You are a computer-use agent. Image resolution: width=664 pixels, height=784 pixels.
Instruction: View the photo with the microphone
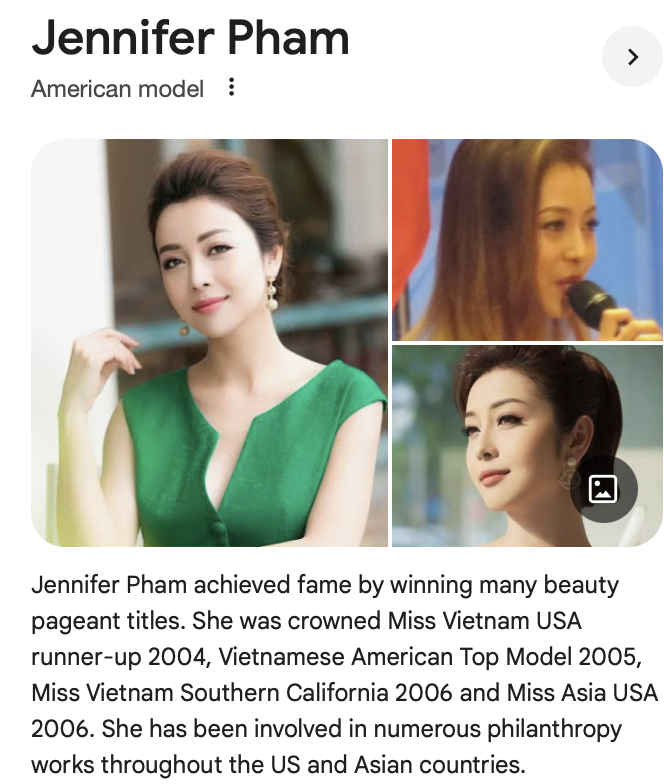pyautogui.click(x=526, y=240)
